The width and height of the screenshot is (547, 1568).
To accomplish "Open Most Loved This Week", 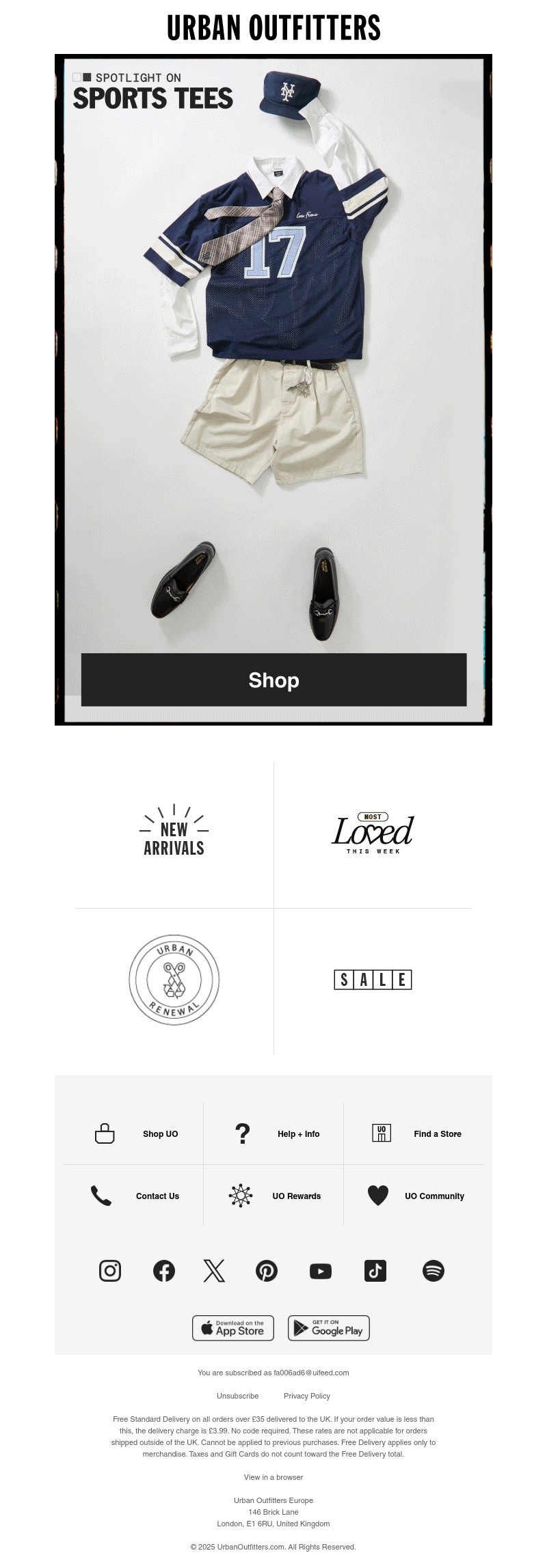I will pos(373,834).
